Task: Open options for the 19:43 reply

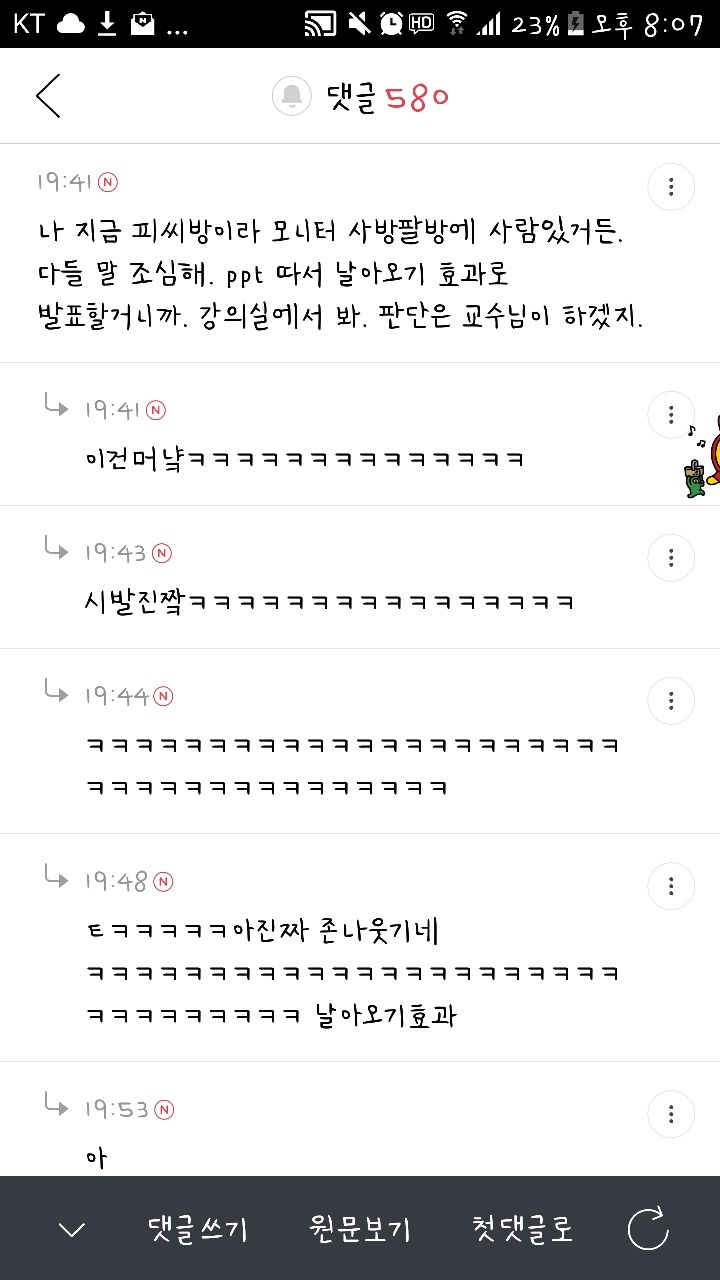Action: (x=671, y=557)
